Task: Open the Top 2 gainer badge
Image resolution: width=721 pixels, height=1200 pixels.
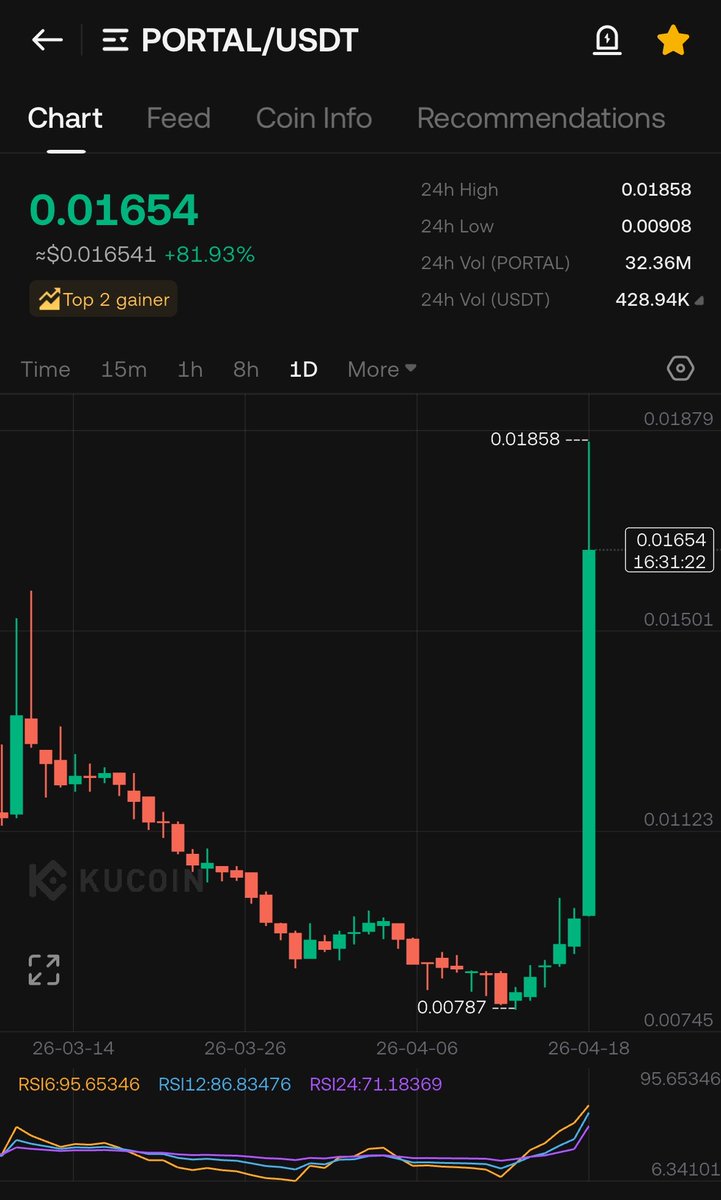Action: click(104, 299)
